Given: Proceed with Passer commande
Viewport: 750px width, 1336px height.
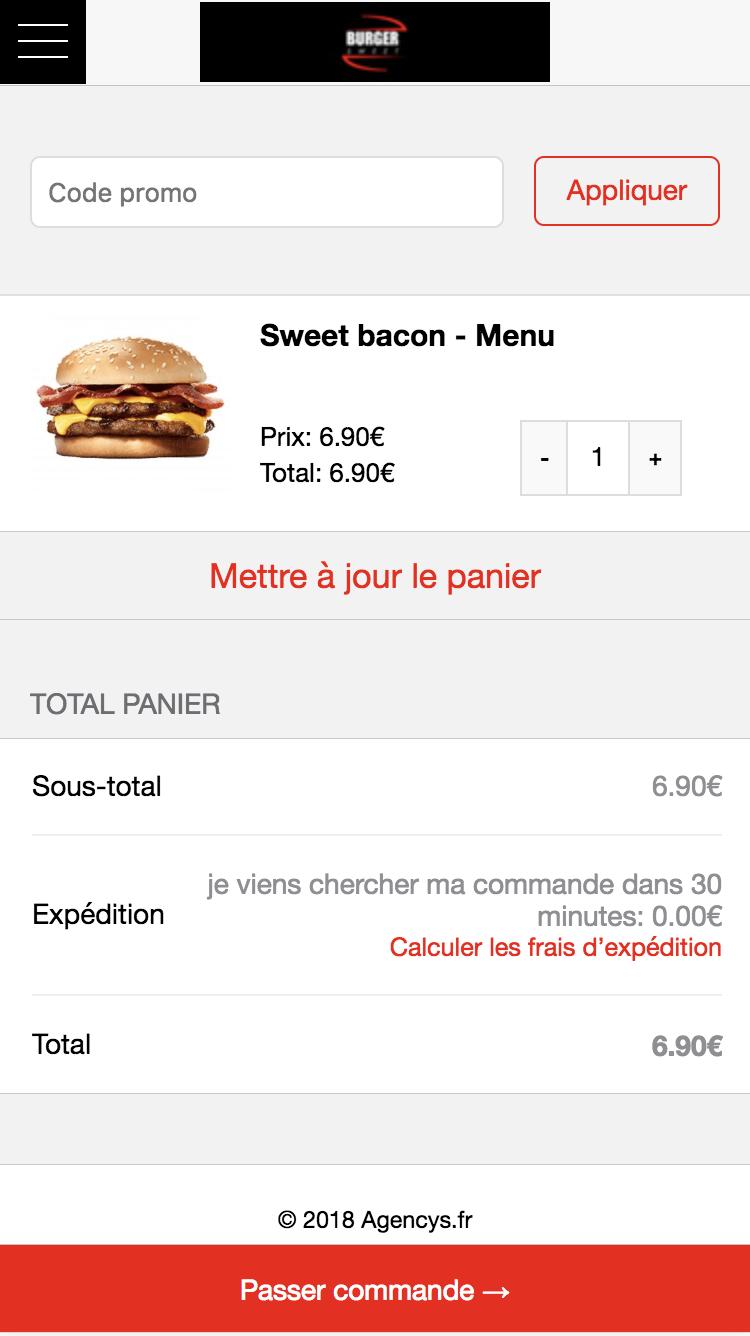Looking at the screenshot, I should coord(375,1290).
